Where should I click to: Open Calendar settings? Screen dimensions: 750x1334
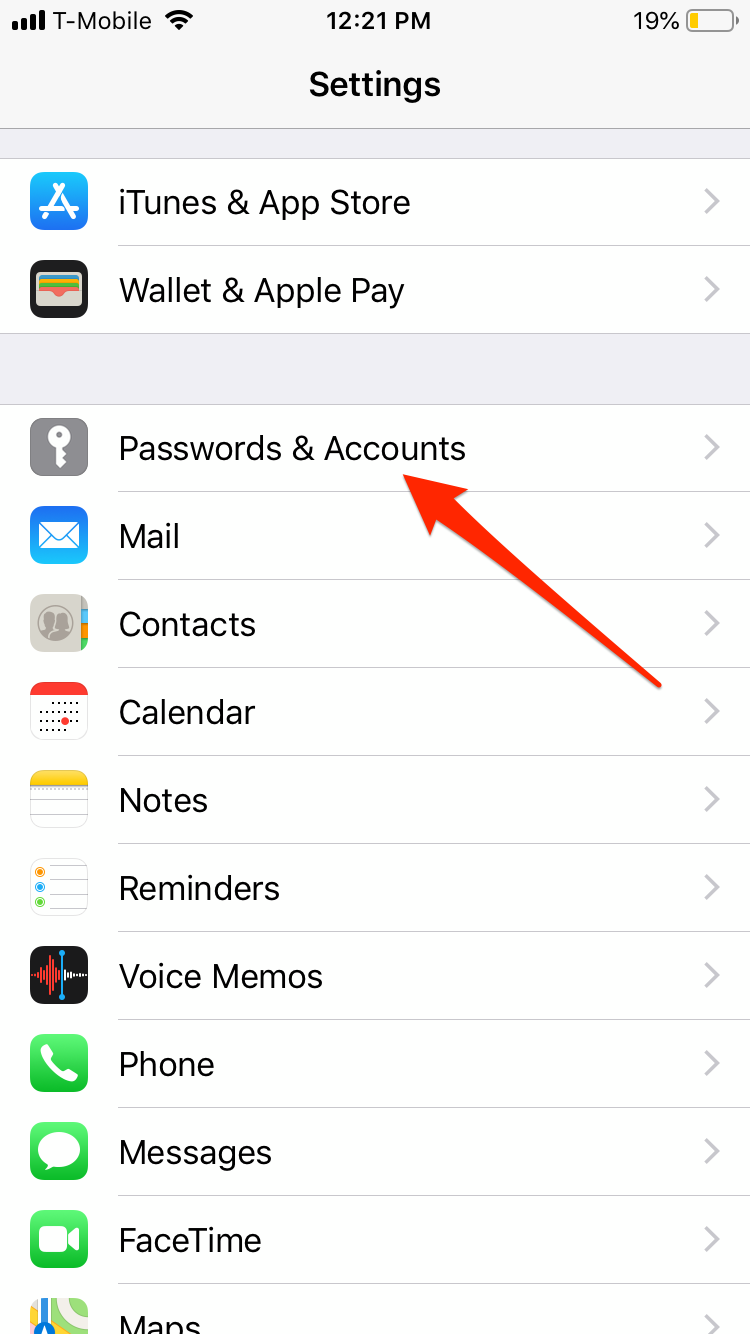375,712
